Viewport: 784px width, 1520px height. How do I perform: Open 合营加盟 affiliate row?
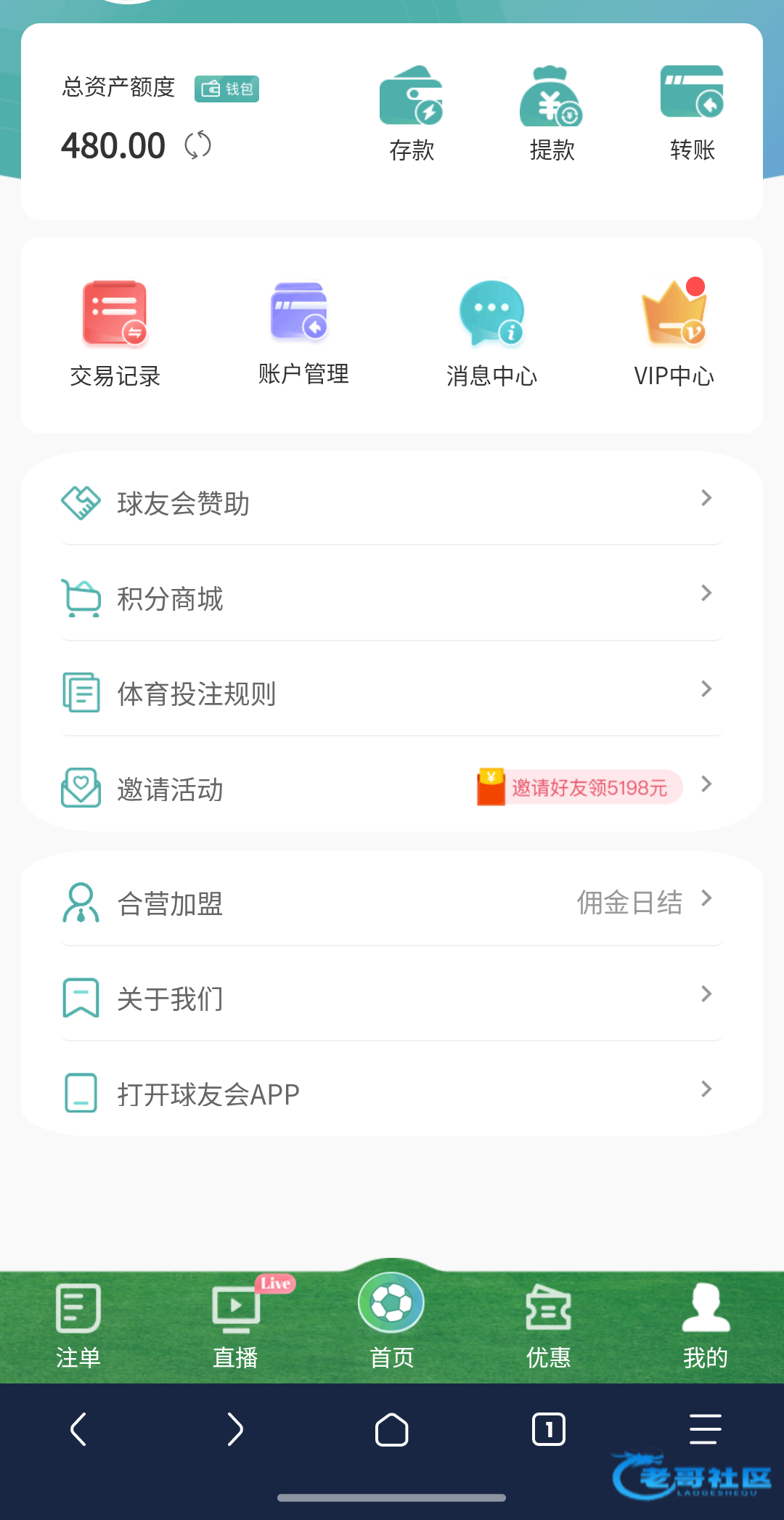[x=392, y=903]
